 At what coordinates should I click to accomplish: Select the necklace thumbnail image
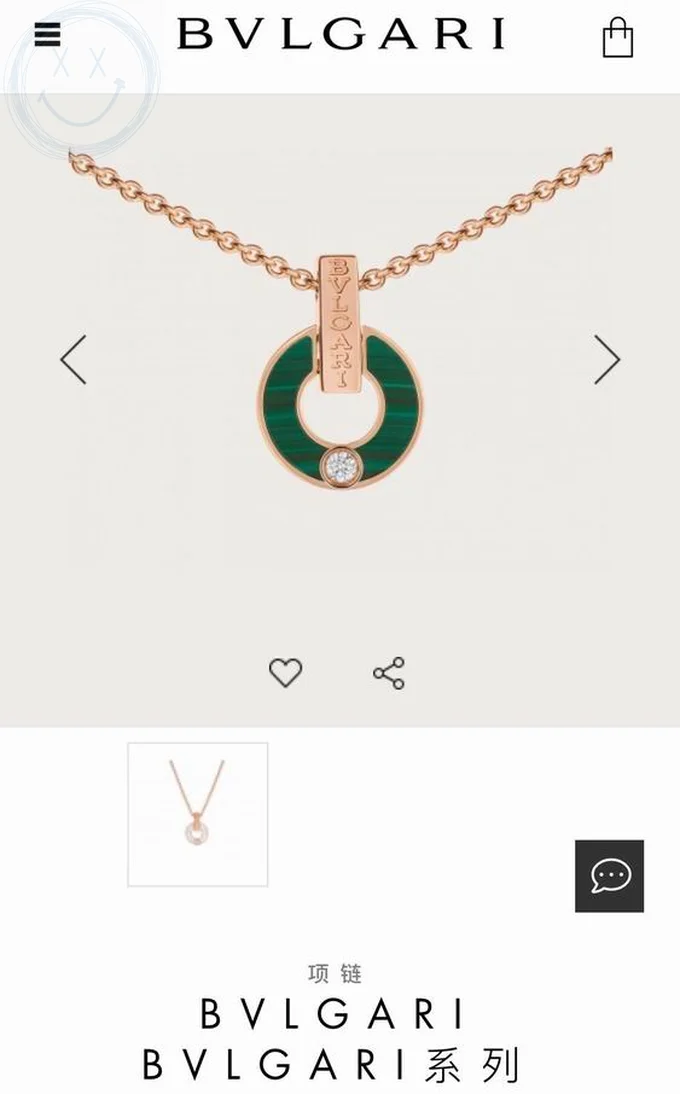(x=198, y=814)
